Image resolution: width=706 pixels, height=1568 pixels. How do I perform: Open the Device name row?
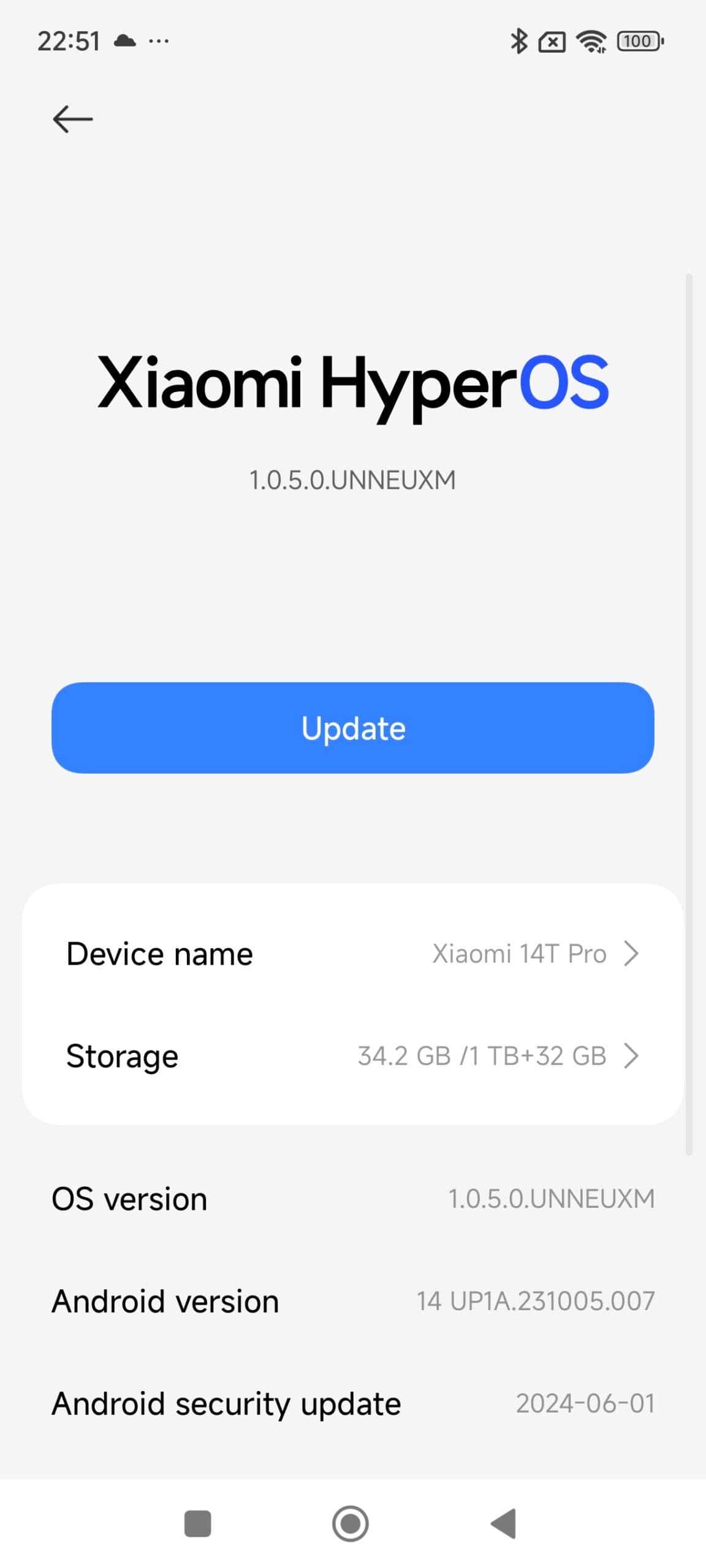pyautogui.click(x=353, y=954)
